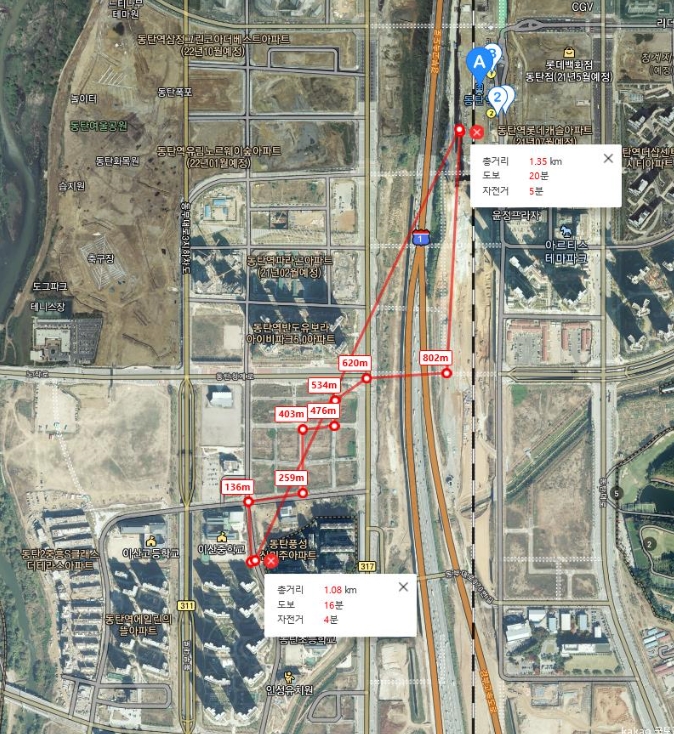Screen dimensions: 674x734
Task: Select the blue A location pin
Action: [x=479, y=64]
